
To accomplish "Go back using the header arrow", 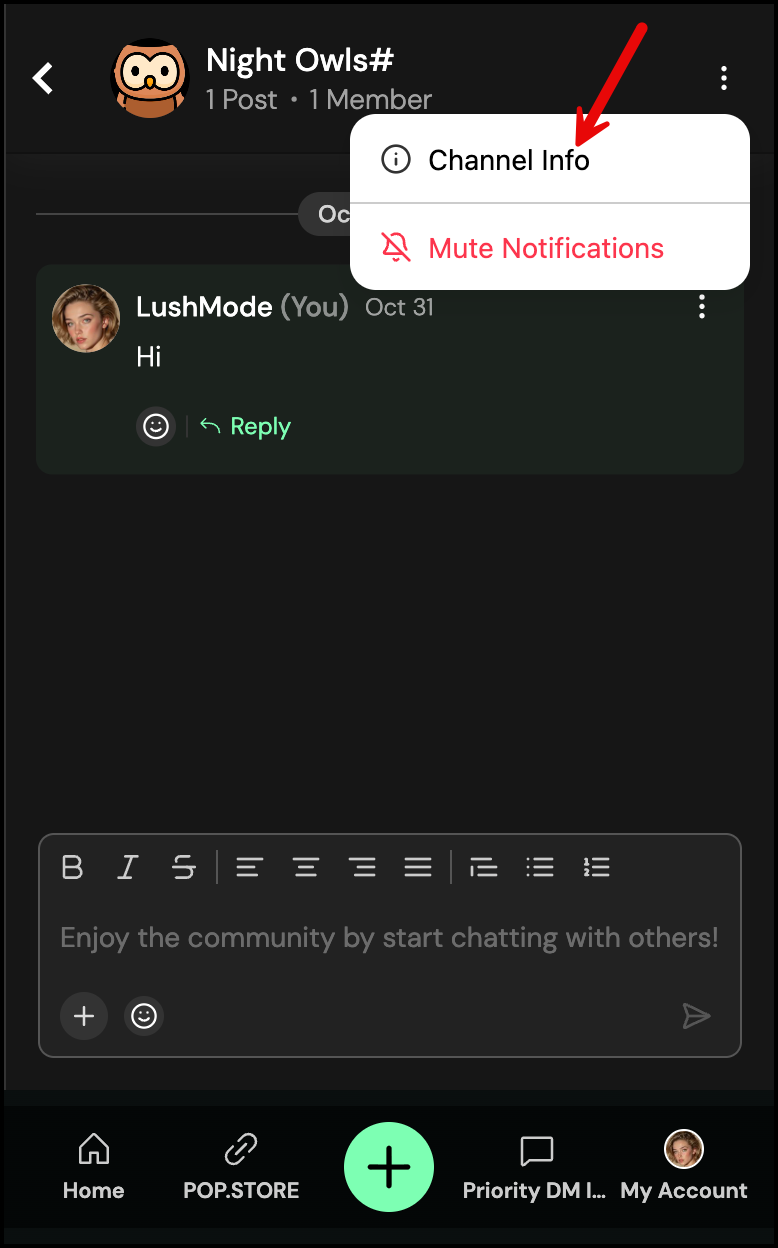I will 43,78.
